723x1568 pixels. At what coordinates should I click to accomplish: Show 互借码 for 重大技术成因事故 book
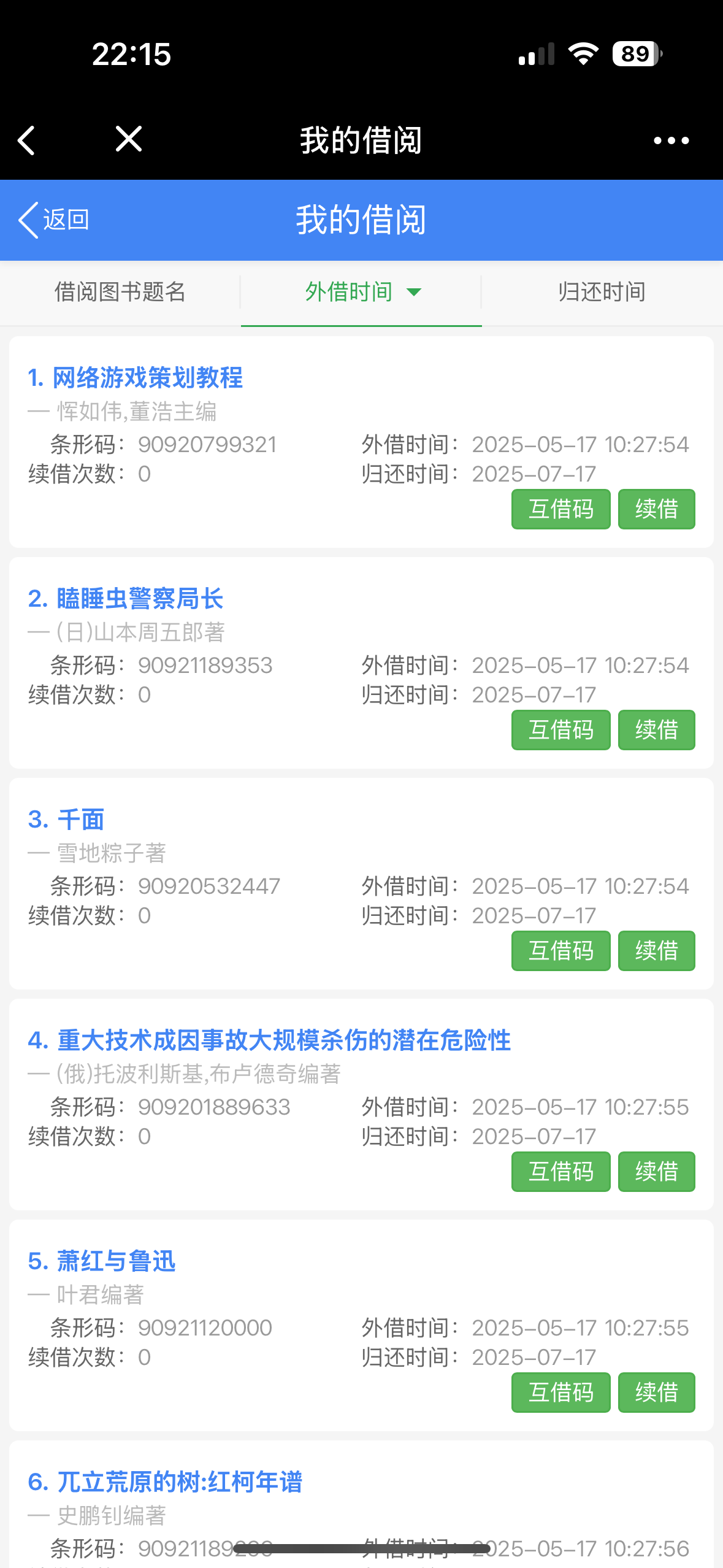560,1172
